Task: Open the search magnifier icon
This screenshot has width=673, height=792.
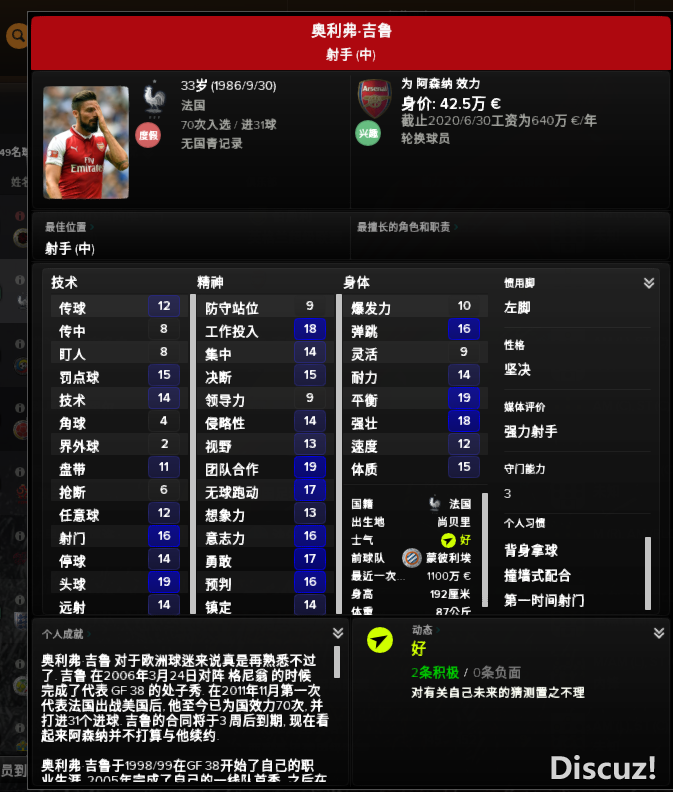Action: 16,37
